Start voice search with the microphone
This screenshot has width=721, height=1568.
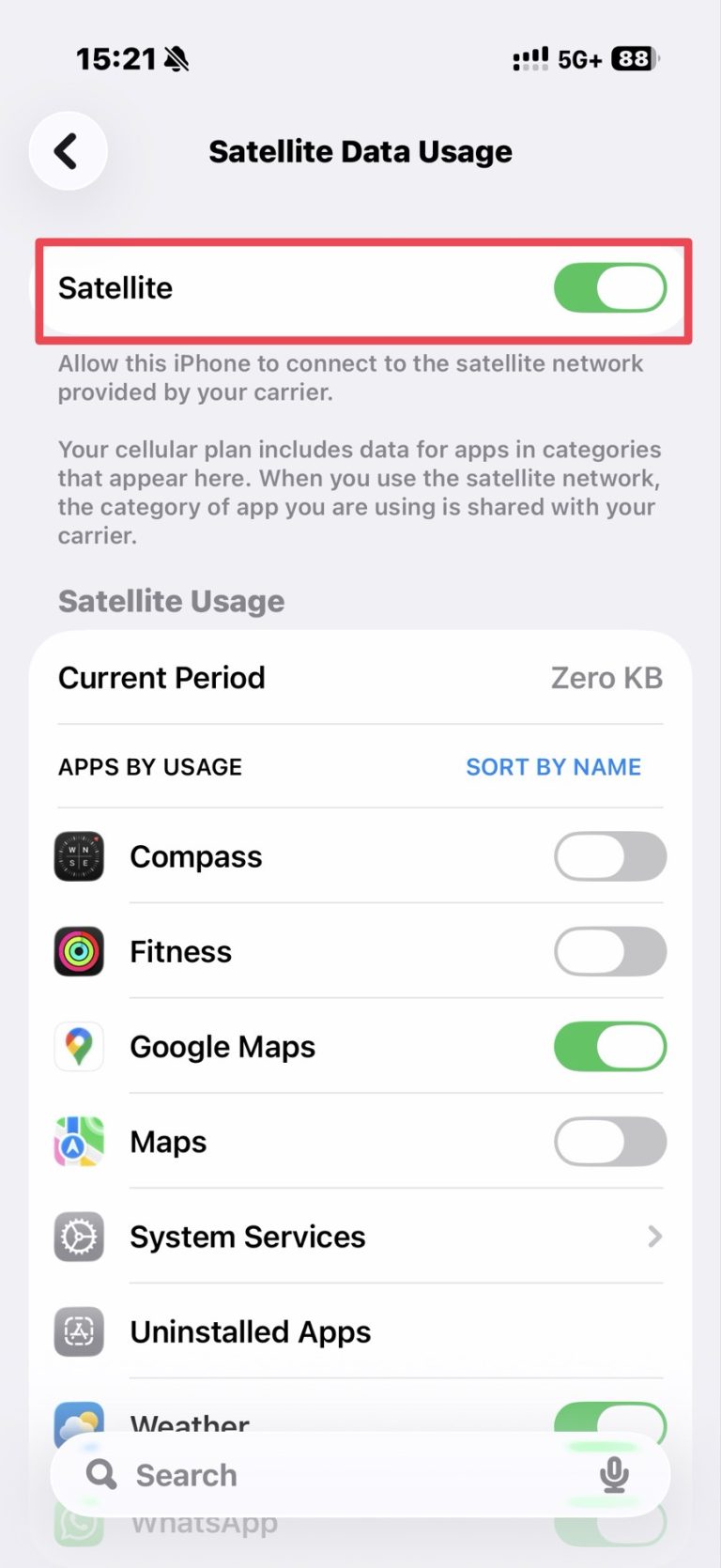click(614, 1475)
